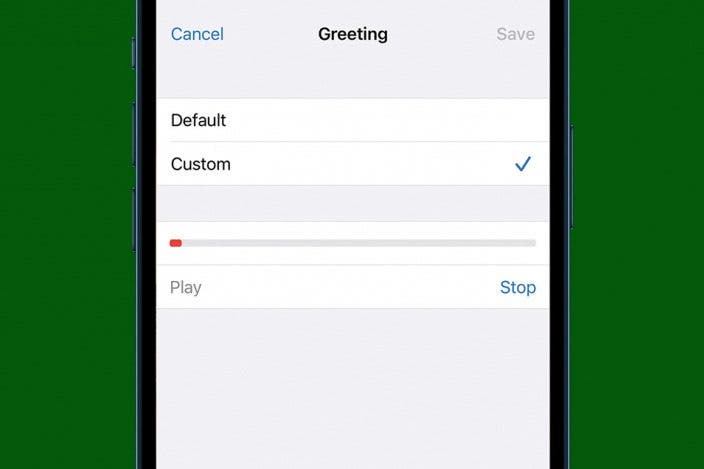Stop the greeting recording

517,287
